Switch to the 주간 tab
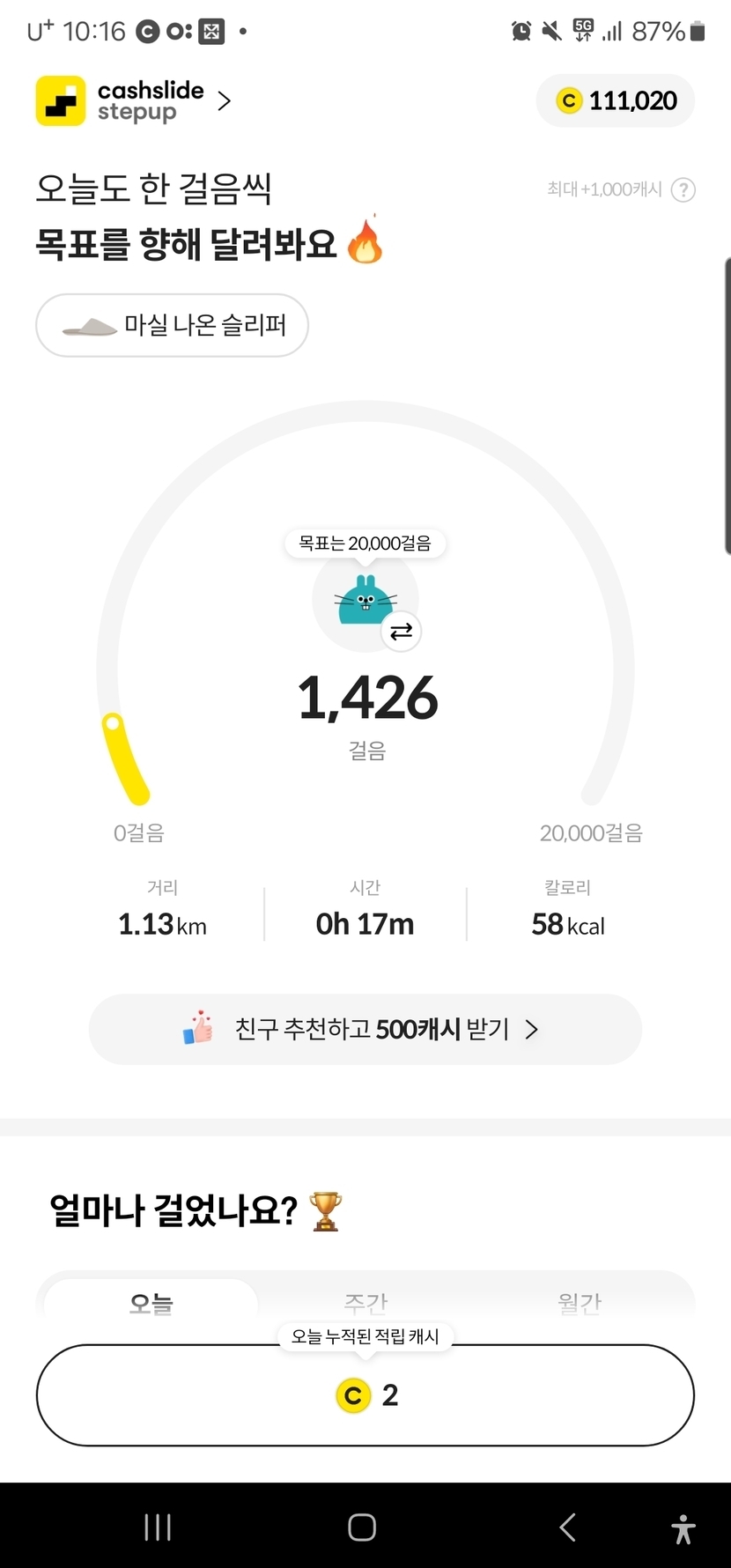This screenshot has height=1568, width=731. coord(365,1301)
